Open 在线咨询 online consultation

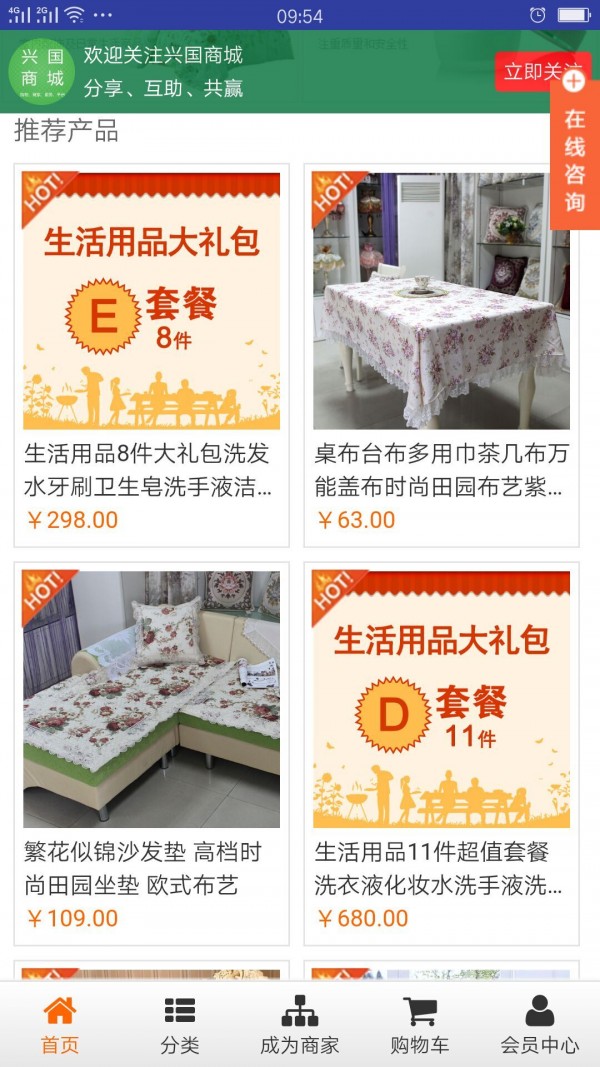point(575,158)
